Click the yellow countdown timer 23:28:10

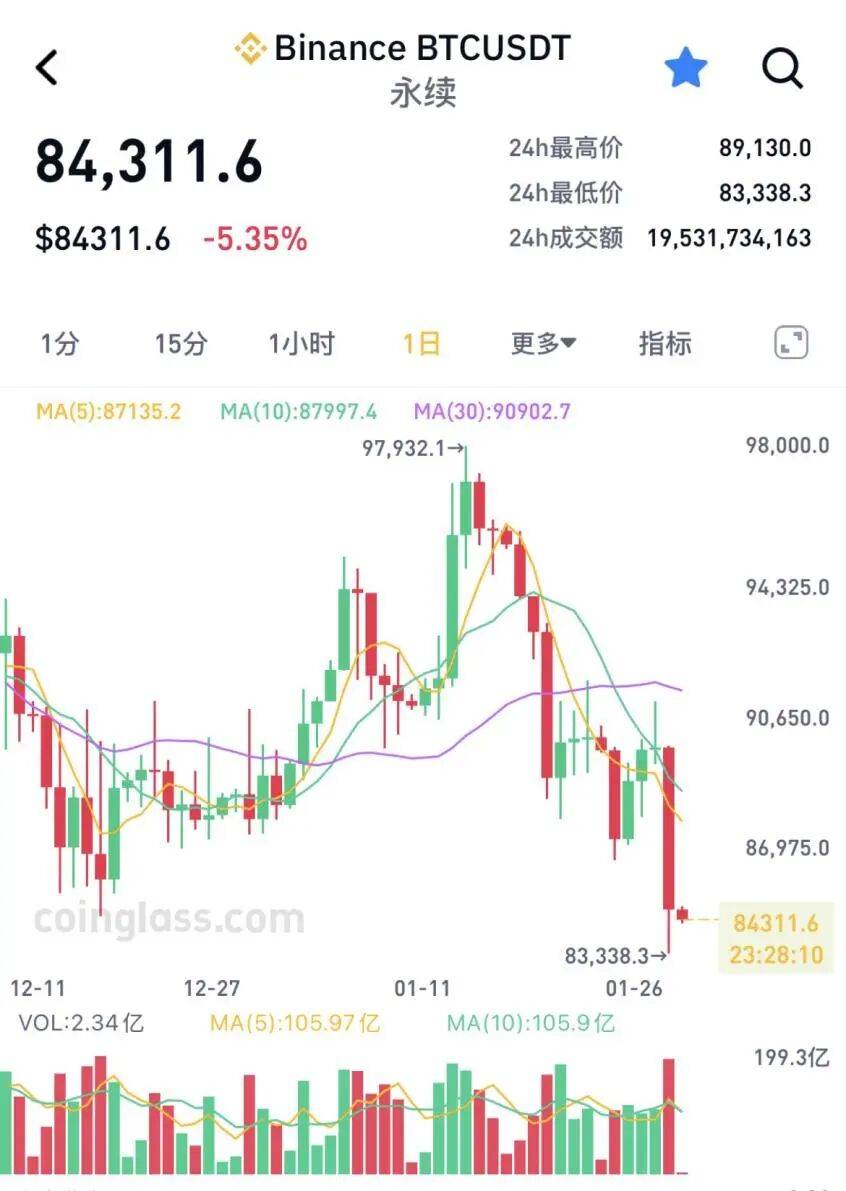click(x=775, y=955)
